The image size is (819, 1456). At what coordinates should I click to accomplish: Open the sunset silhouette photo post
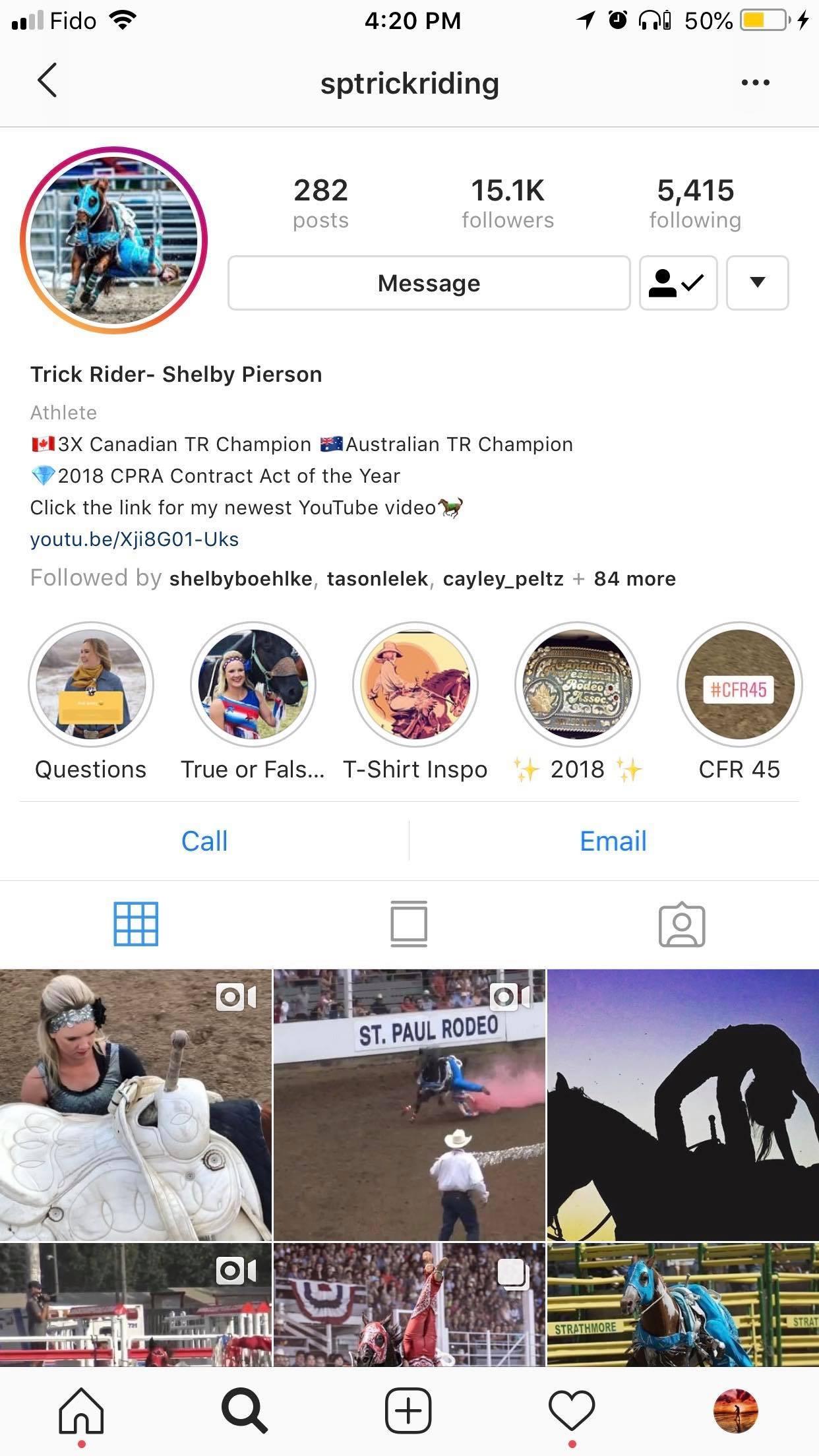coord(683,1105)
